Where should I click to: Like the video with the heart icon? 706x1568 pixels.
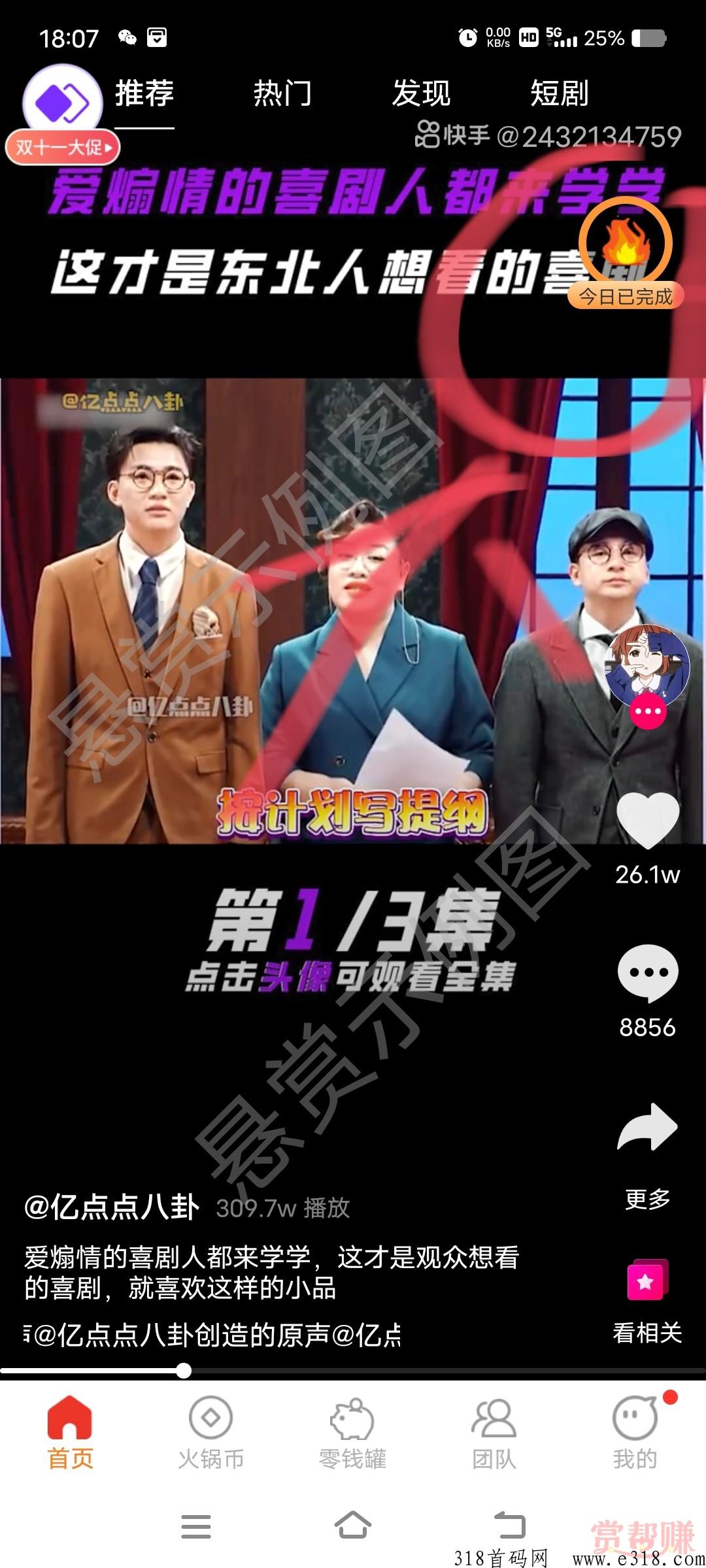point(648,821)
